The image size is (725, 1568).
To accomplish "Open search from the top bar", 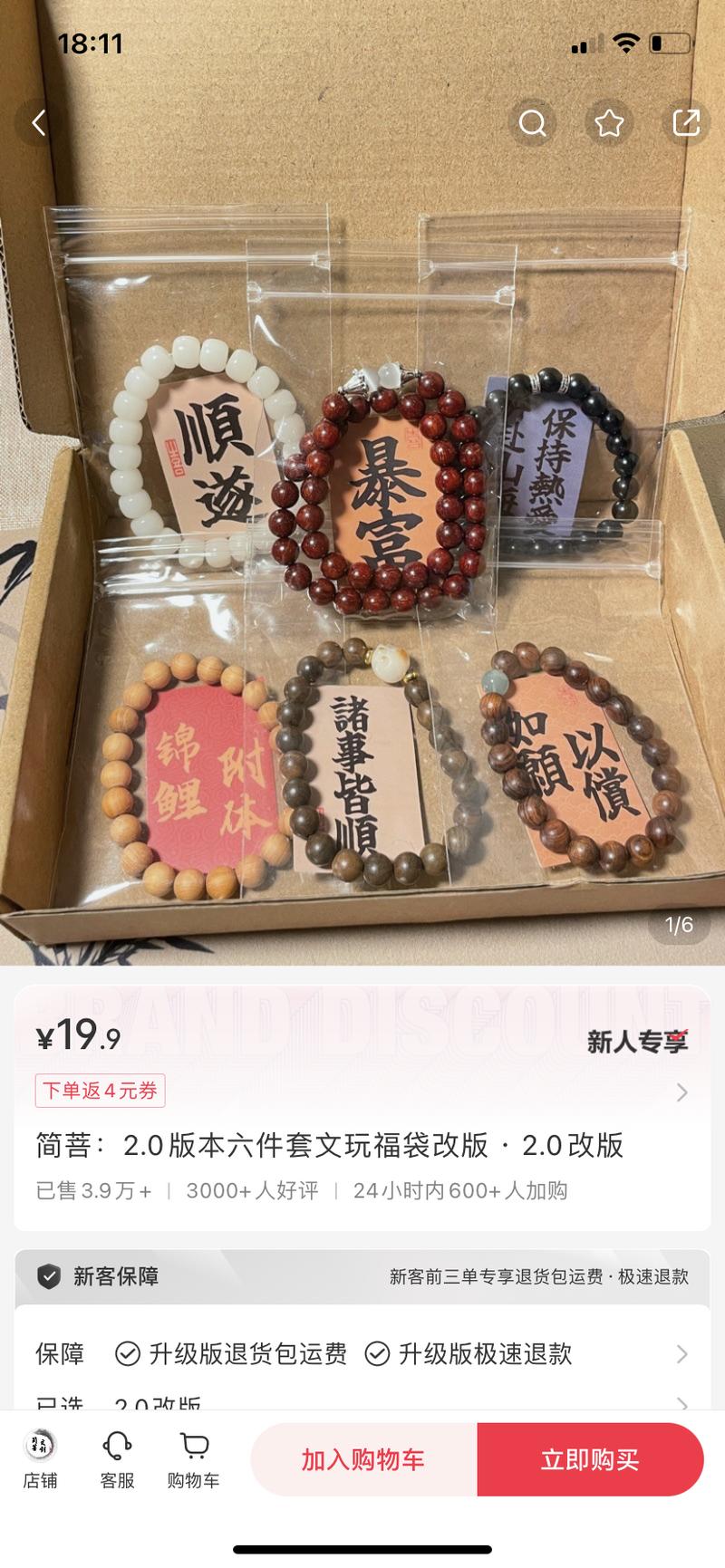I will coord(533,123).
